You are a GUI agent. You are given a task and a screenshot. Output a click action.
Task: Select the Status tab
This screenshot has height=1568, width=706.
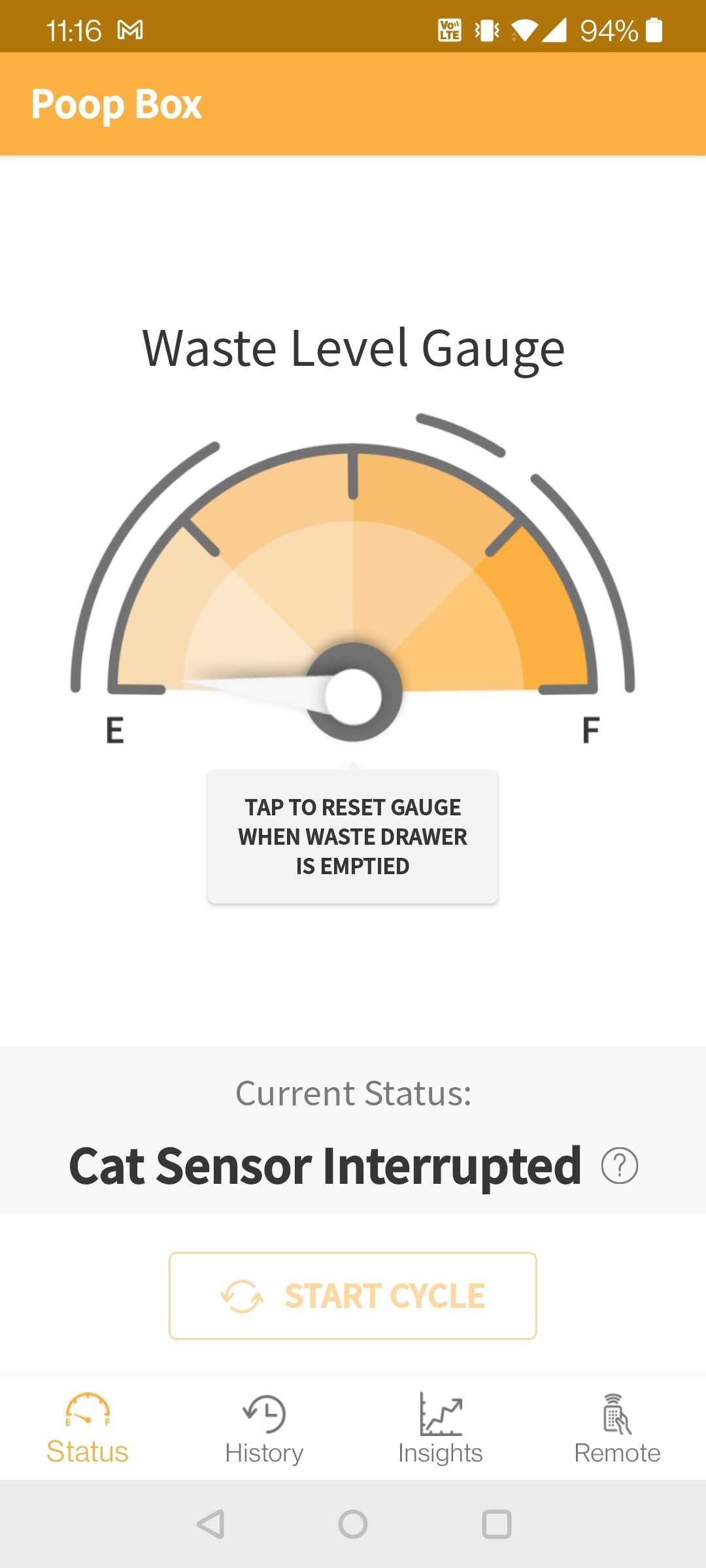[88, 1429]
